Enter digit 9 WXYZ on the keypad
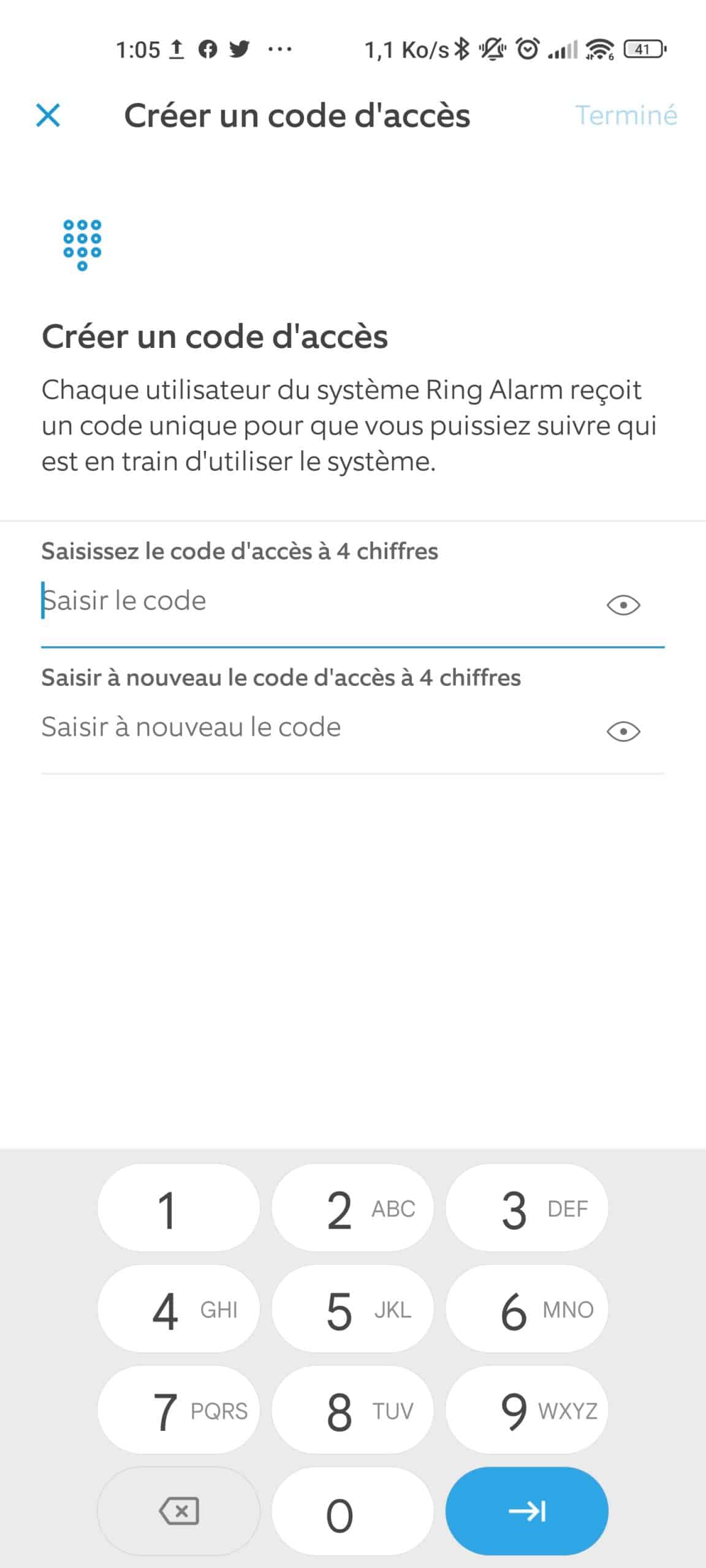706x1568 pixels. pyautogui.click(x=526, y=1411)
